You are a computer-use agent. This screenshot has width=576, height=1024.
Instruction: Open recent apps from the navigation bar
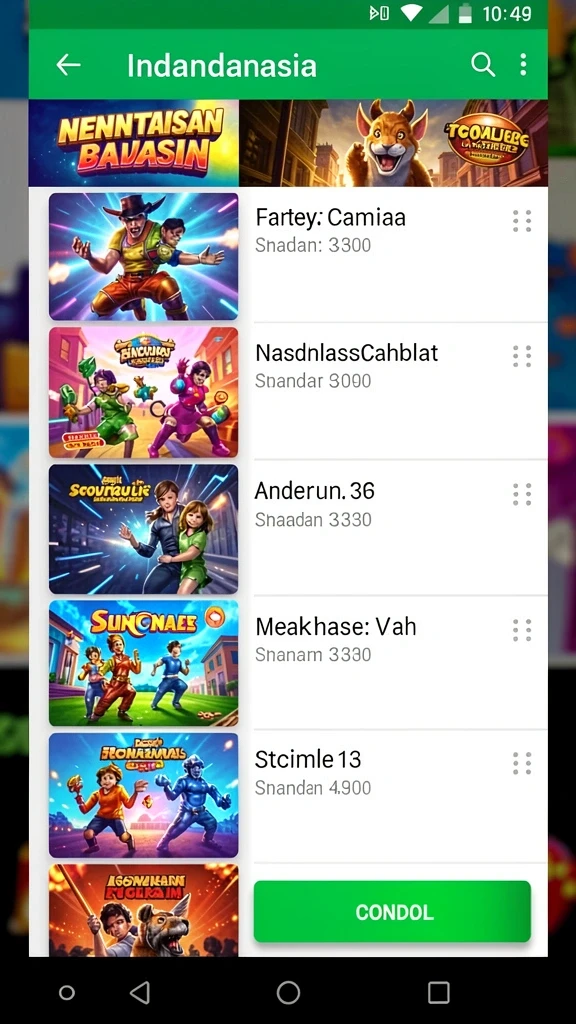(x=439, y=992)
